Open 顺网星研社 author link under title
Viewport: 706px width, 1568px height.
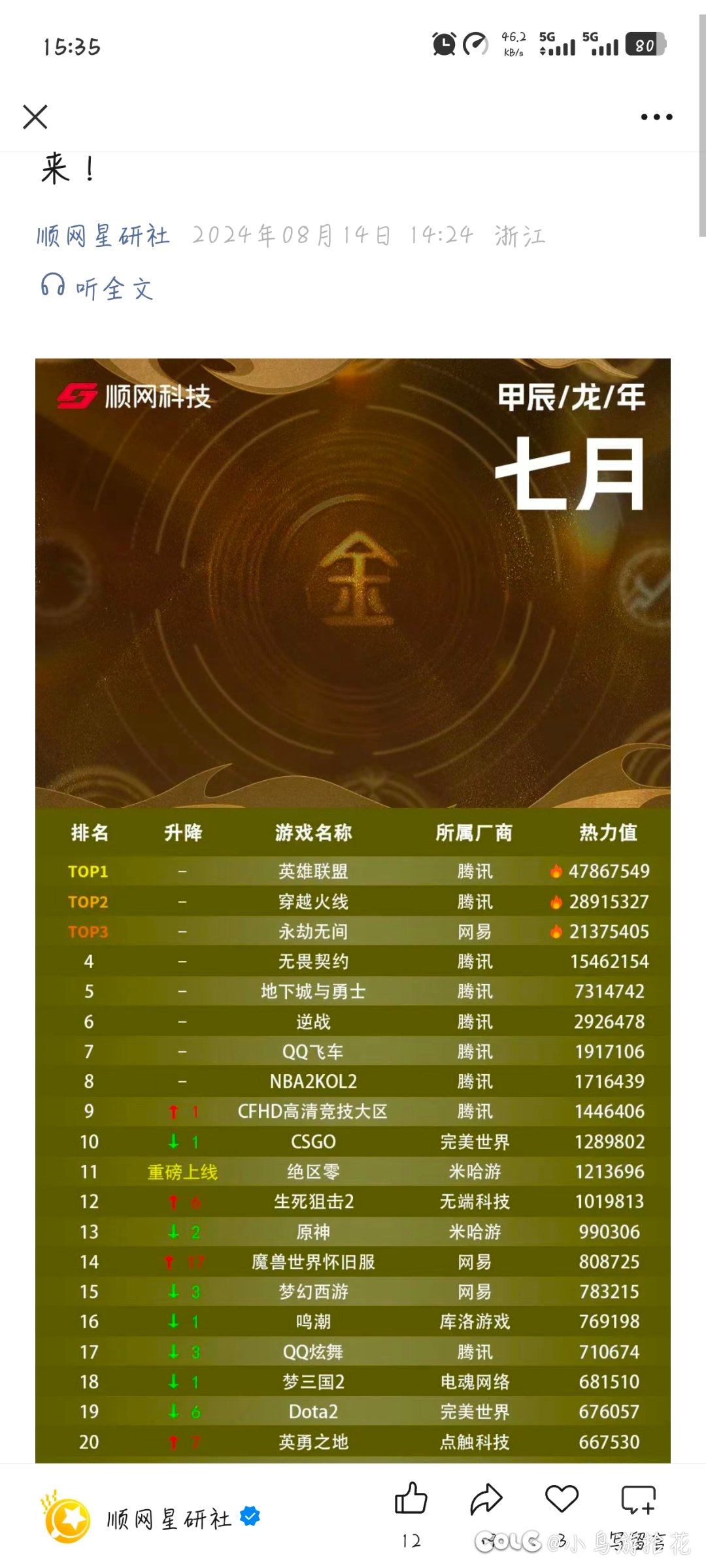tap(103, 235)
